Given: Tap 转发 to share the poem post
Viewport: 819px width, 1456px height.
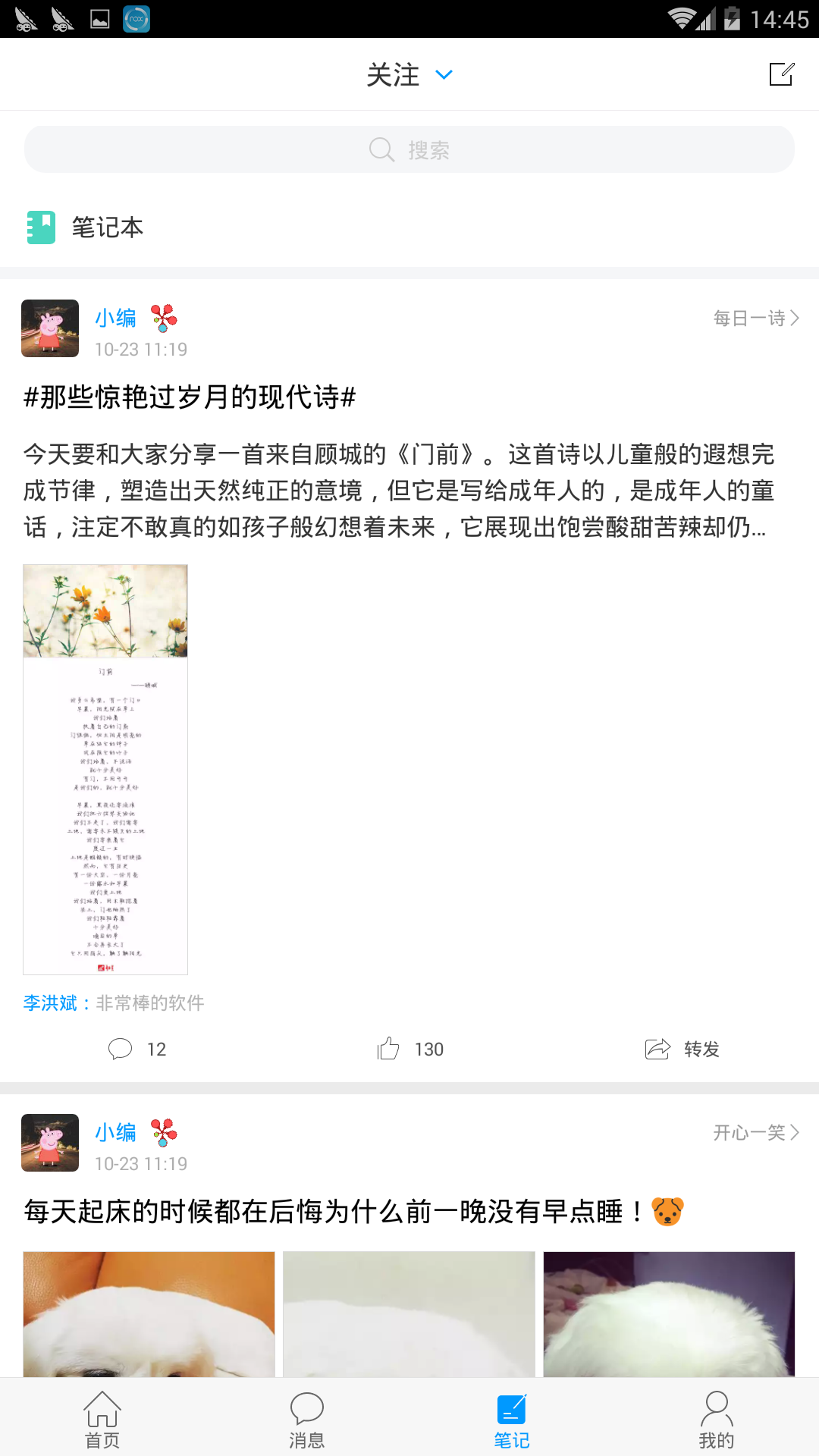Looking at the screenshot, I should tap(682, 1049).
